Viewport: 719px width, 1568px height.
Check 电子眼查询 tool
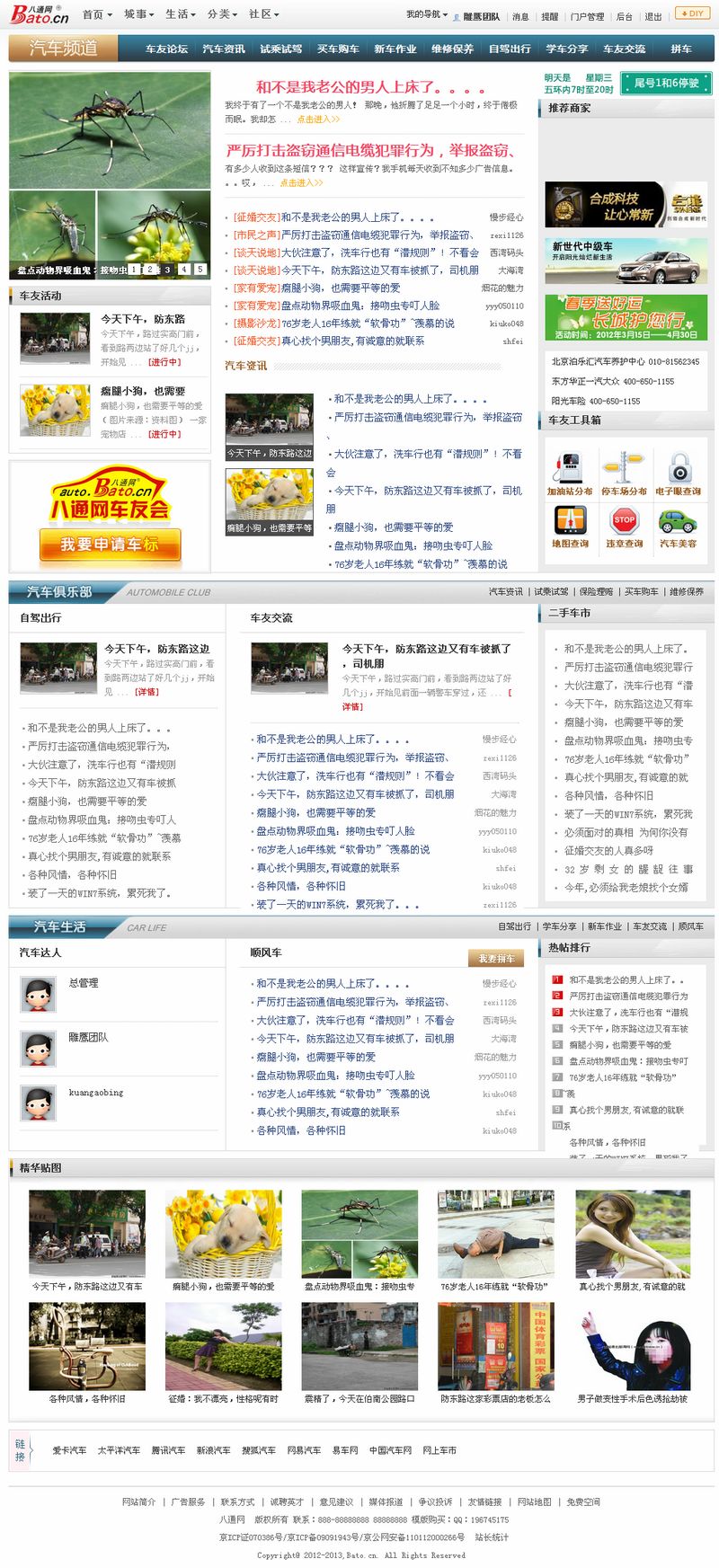point(678,474)
